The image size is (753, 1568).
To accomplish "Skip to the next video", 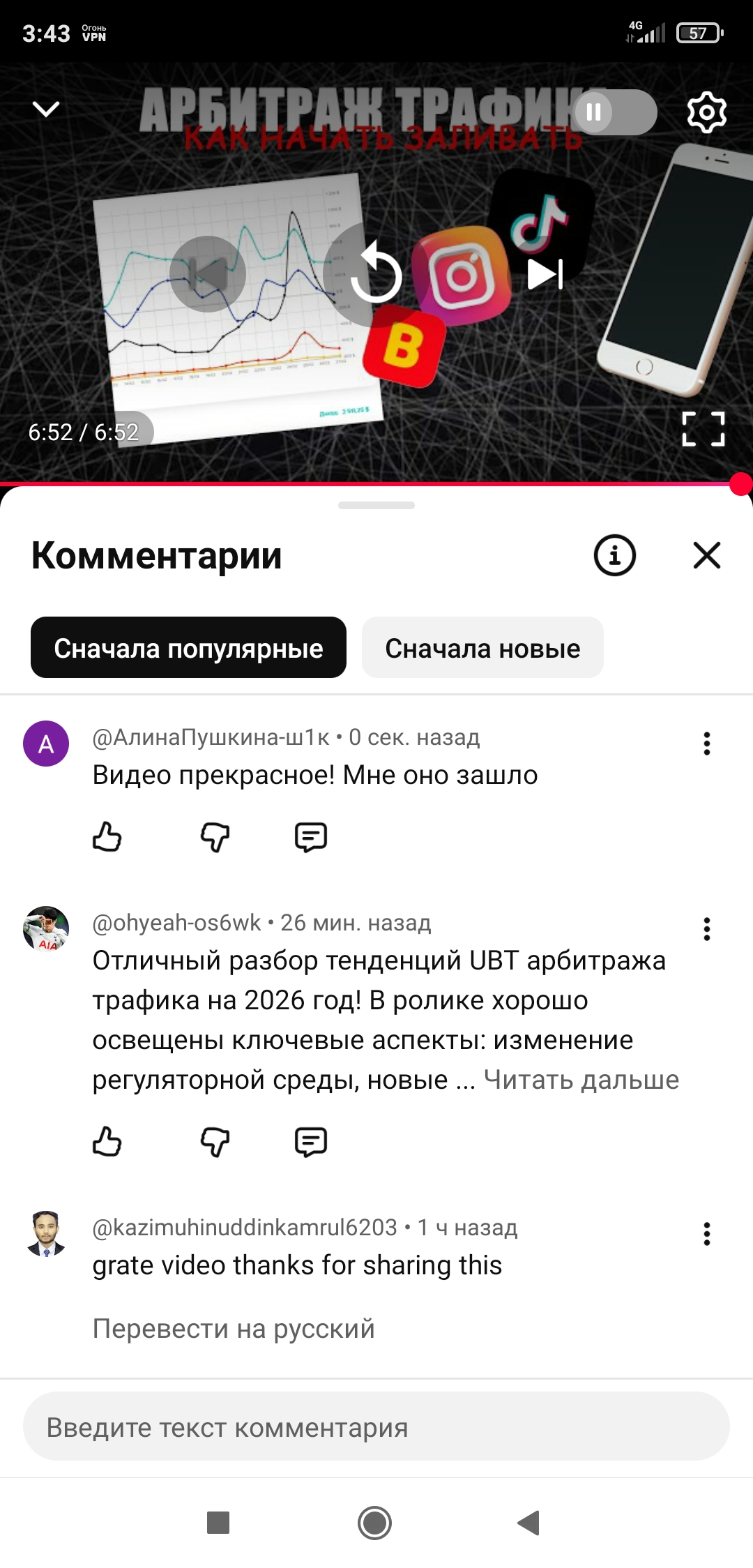I will [x=545, y=274].
